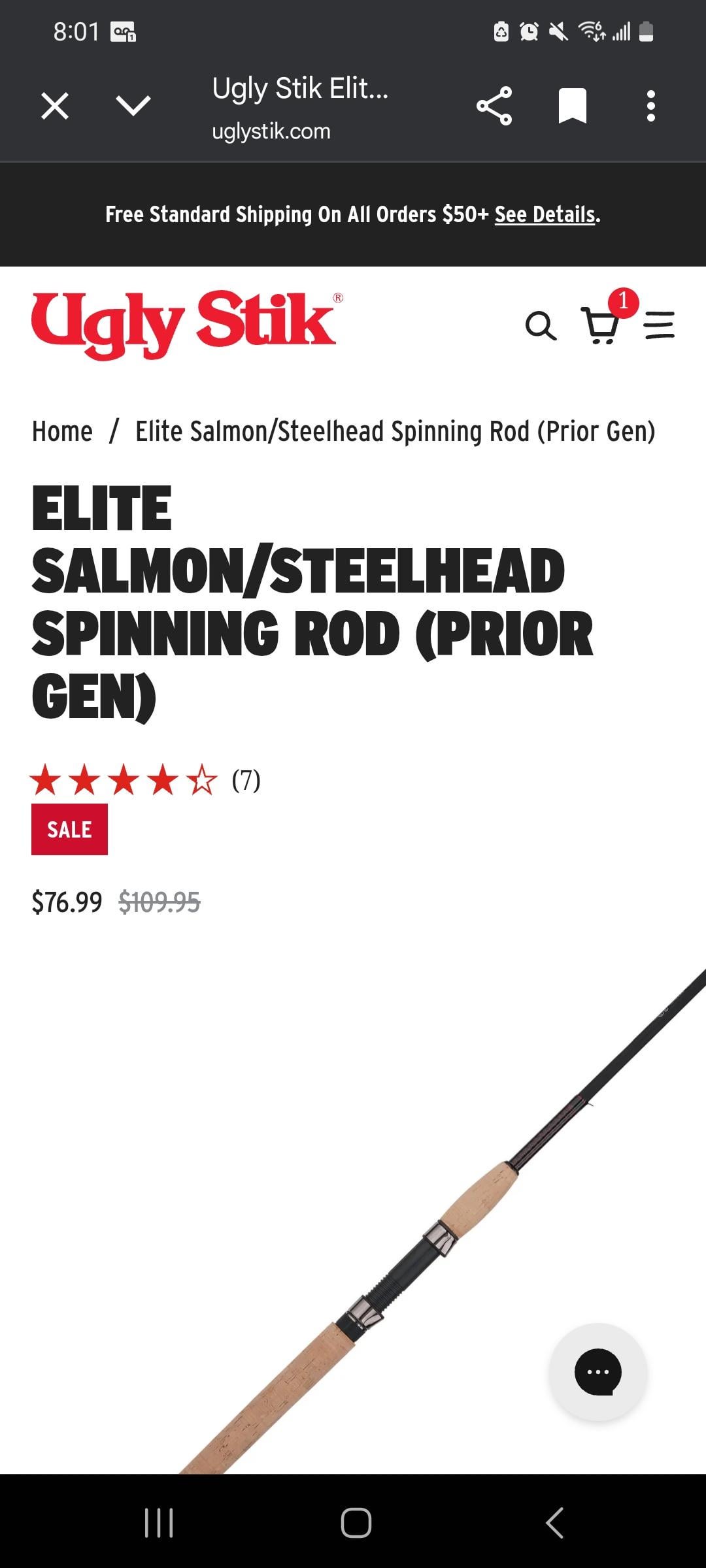
Task: Open the site search
Action: point(541,325)
